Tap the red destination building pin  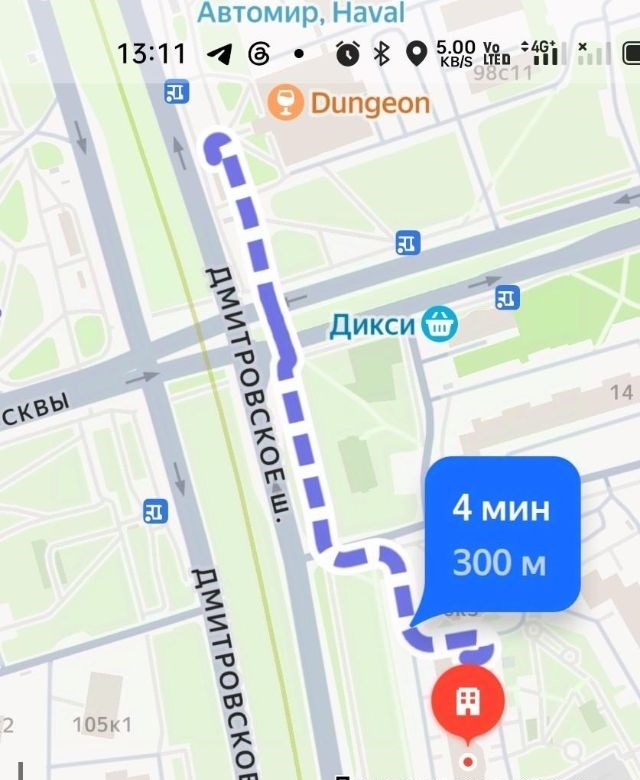pyautogui.click(x=467, y=701)
